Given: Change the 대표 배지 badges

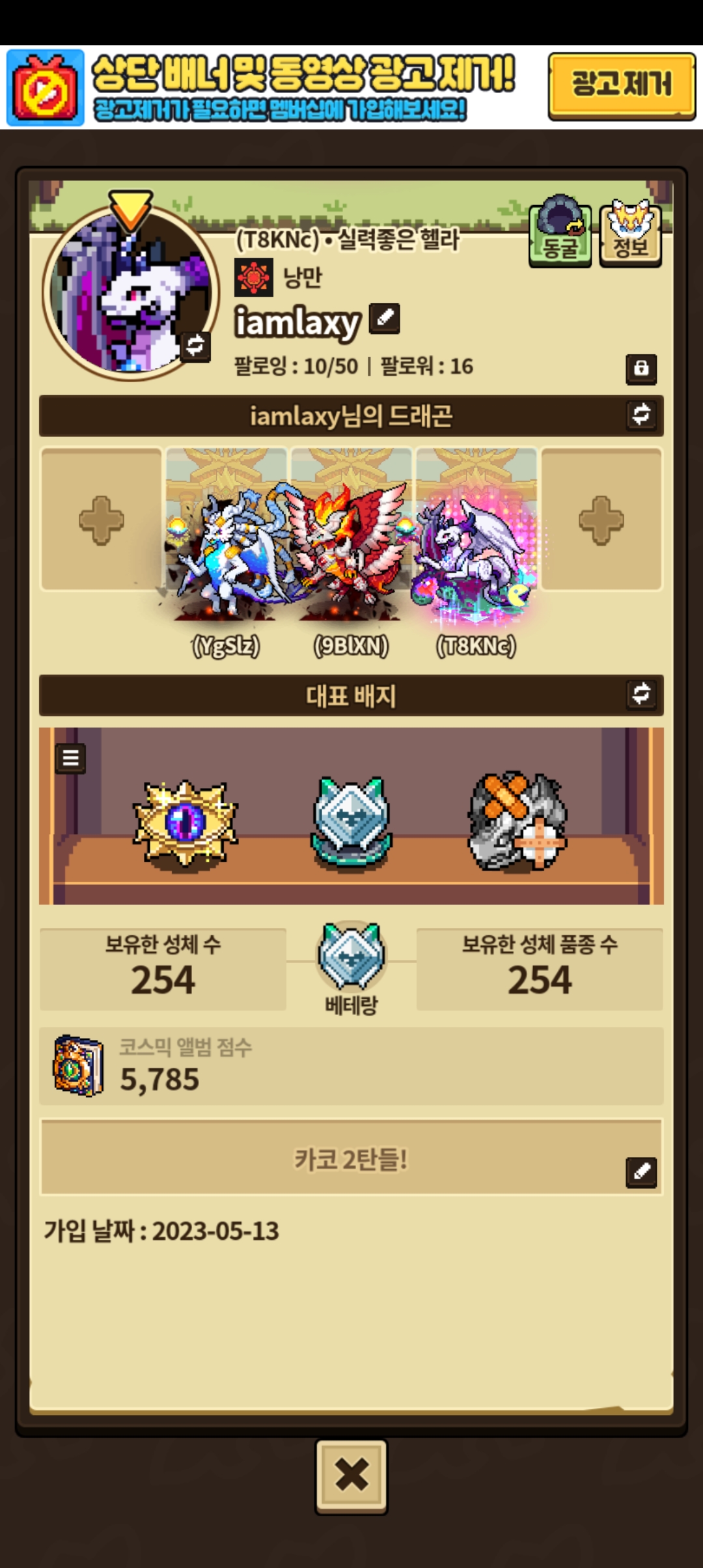Looking at the screenshot, I should pyautogui.click(x=641, y=694).
